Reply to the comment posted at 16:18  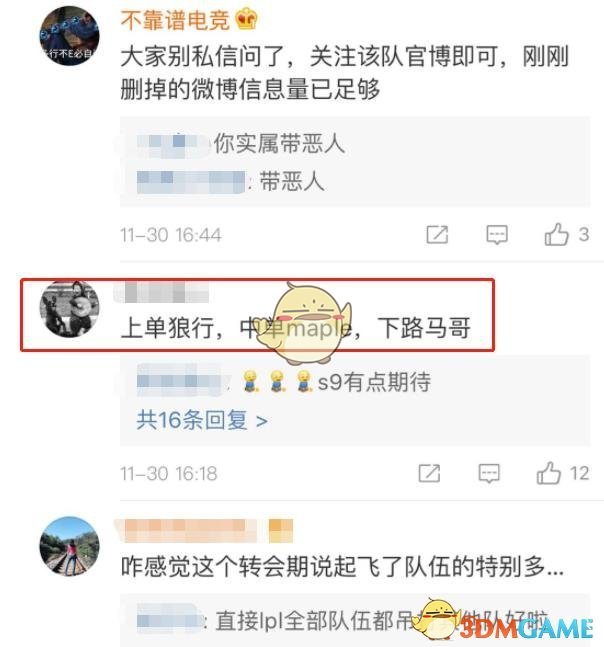pos(489,473)
